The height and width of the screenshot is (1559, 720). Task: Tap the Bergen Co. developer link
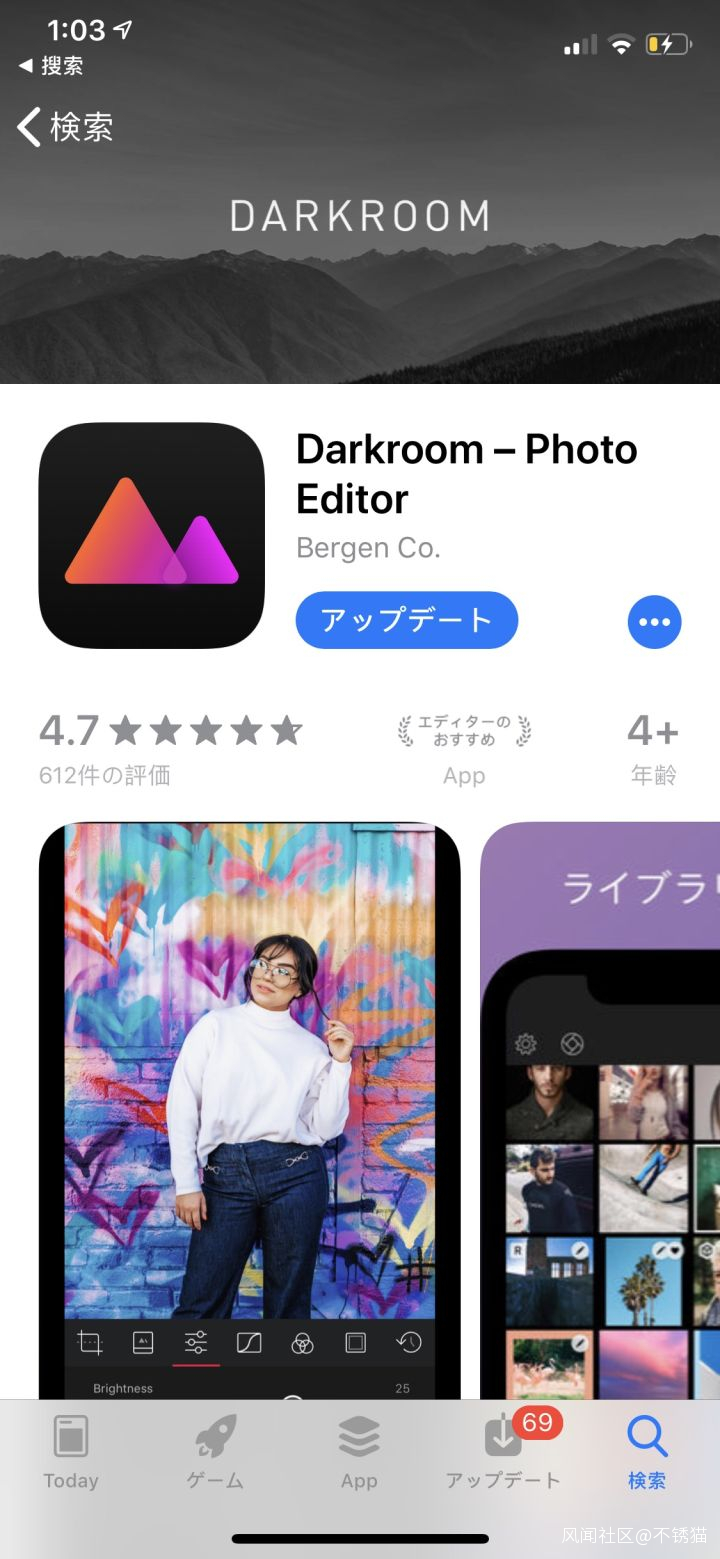[368, 548]
